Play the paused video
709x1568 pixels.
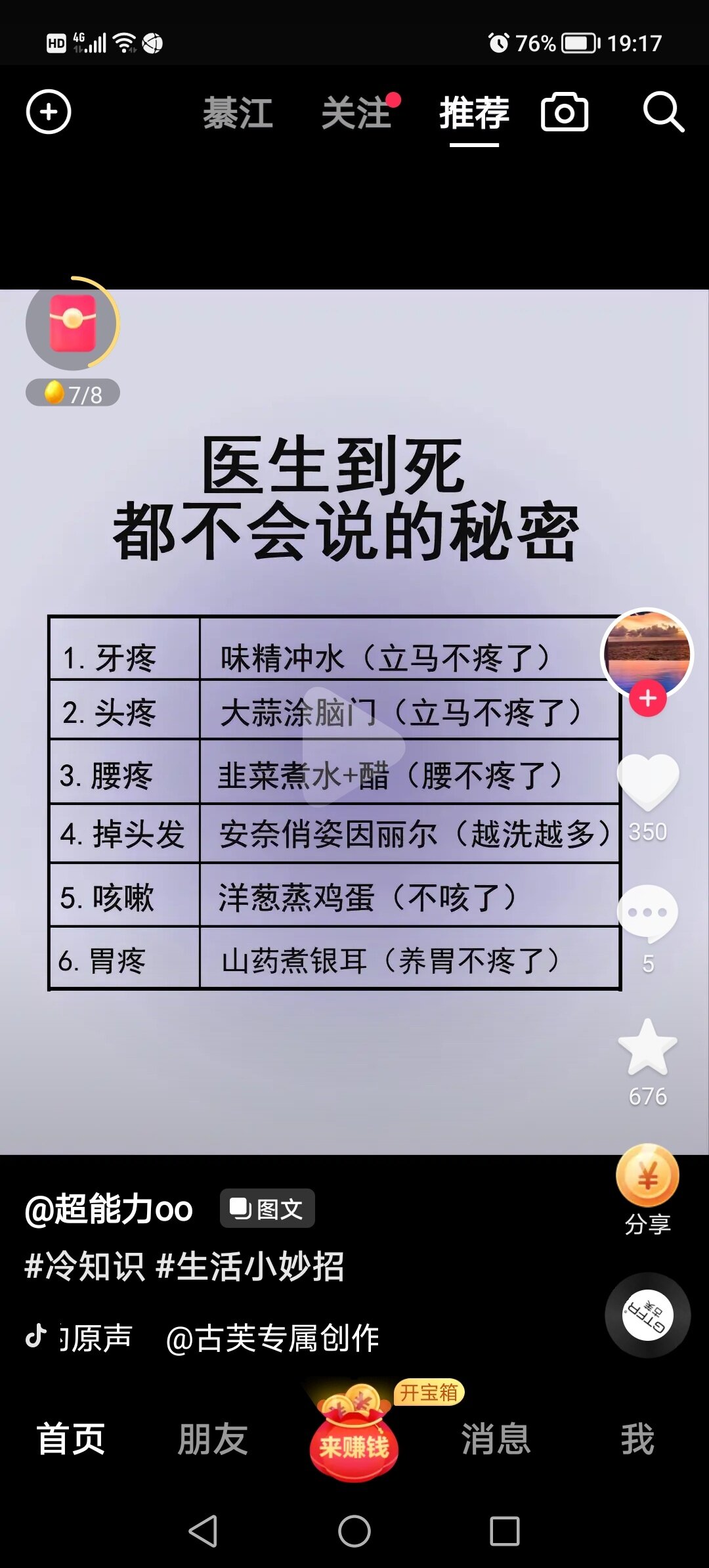coord(353,746)
